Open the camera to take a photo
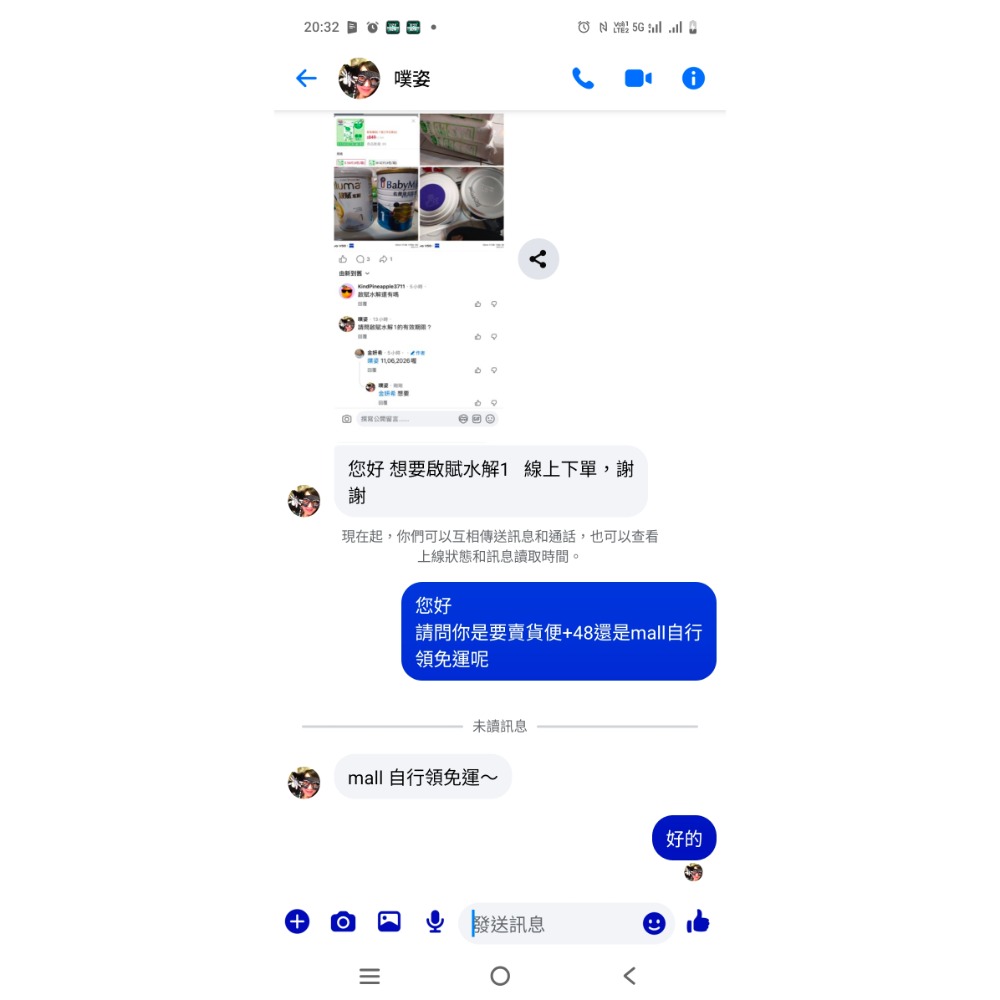Screen dimensions: 1000x1000 [x=343, y=922]
